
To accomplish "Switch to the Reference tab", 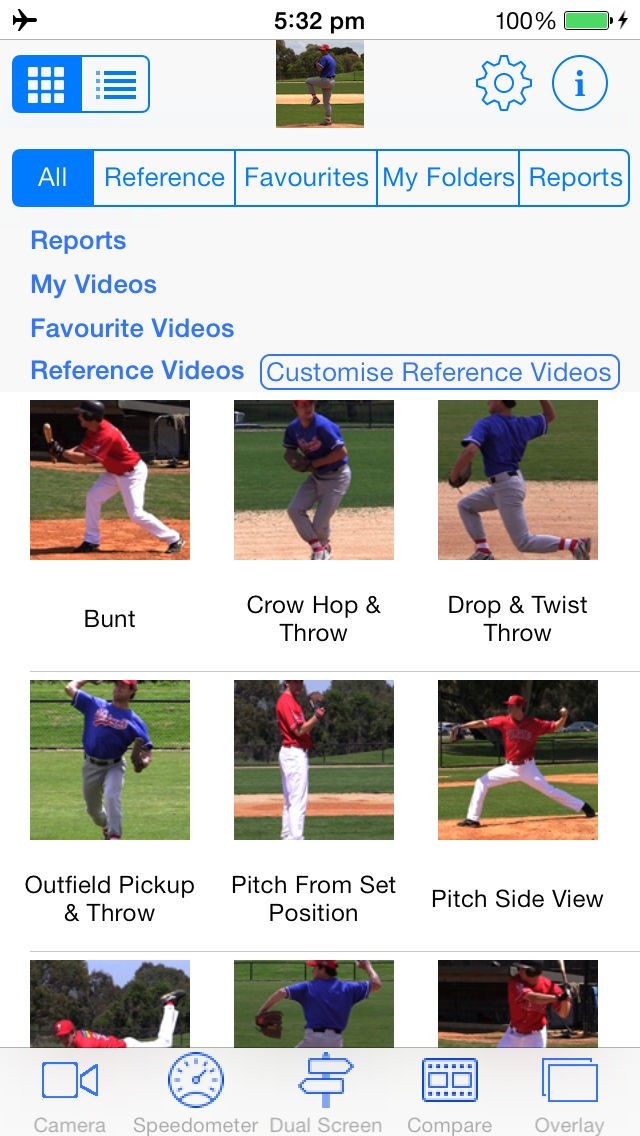I will (x=164, y=178).
